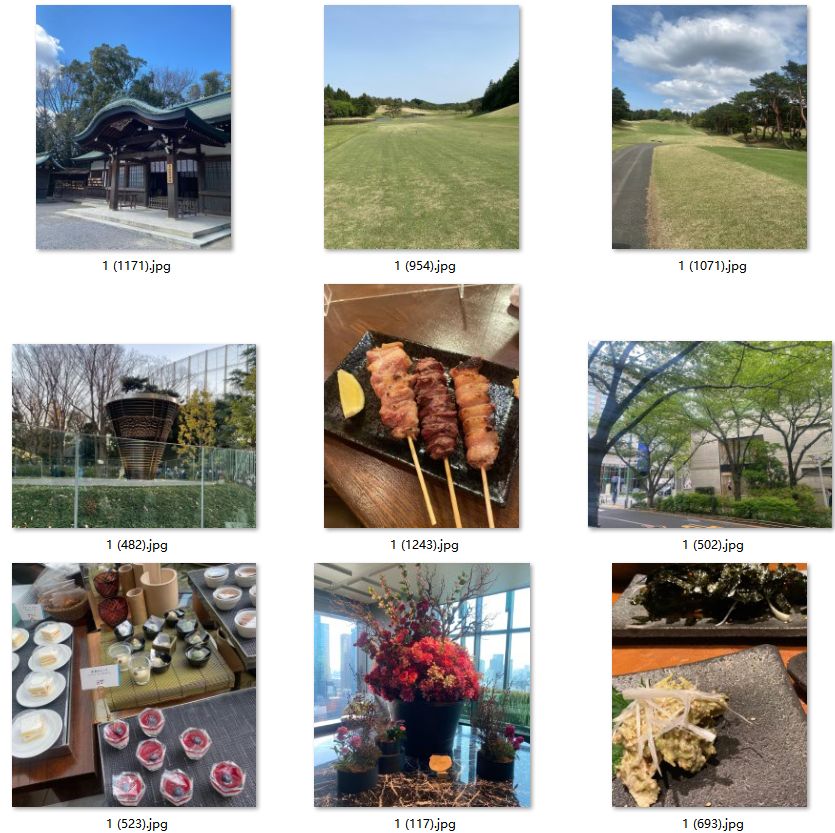Open the dessert buffet photo 1 (523).jpg
The image size is (835, 833).
[133, 685]
